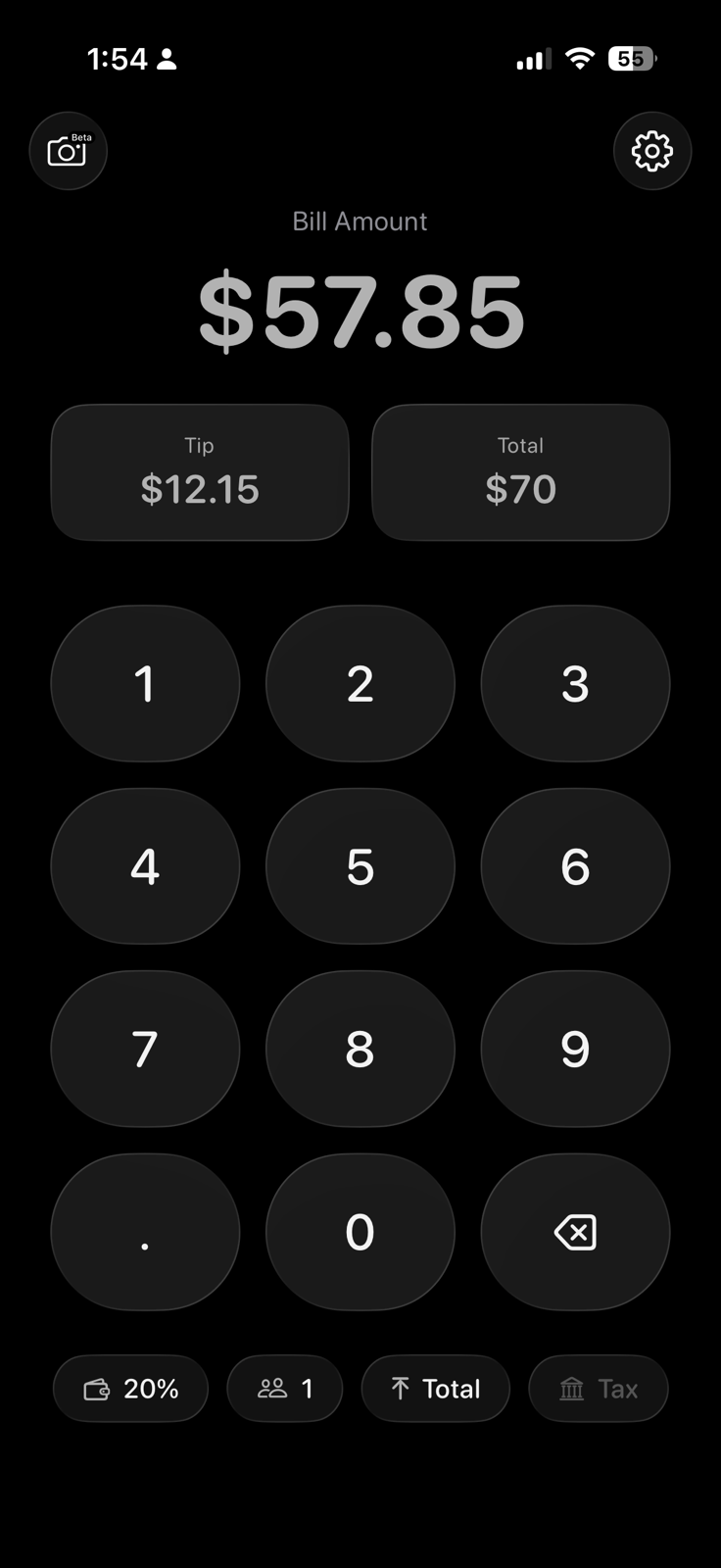Open the split between 1 person option

click(284, 1389)
